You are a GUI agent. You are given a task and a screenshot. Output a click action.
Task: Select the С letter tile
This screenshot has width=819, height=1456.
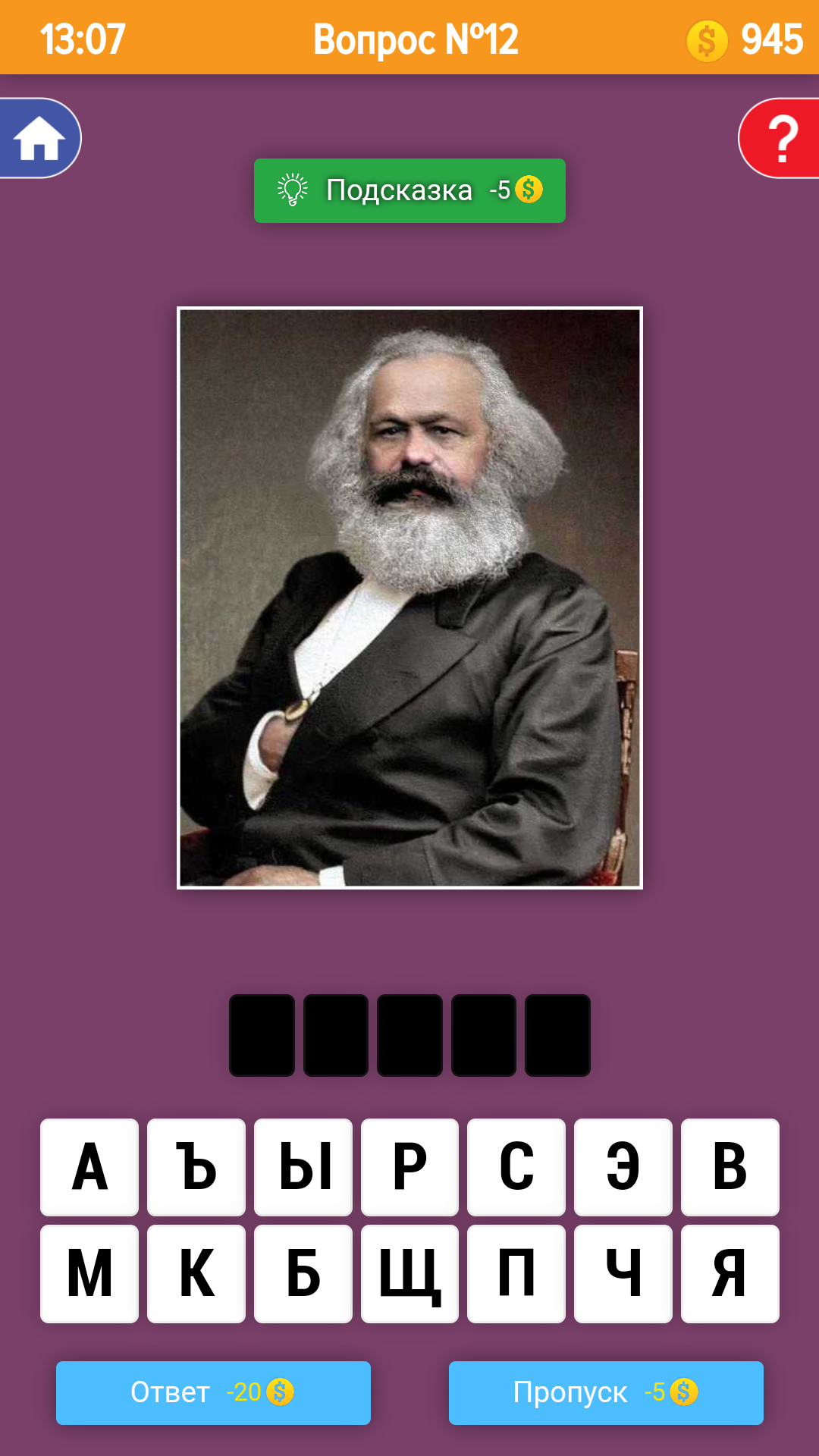tap(516, 1167)
